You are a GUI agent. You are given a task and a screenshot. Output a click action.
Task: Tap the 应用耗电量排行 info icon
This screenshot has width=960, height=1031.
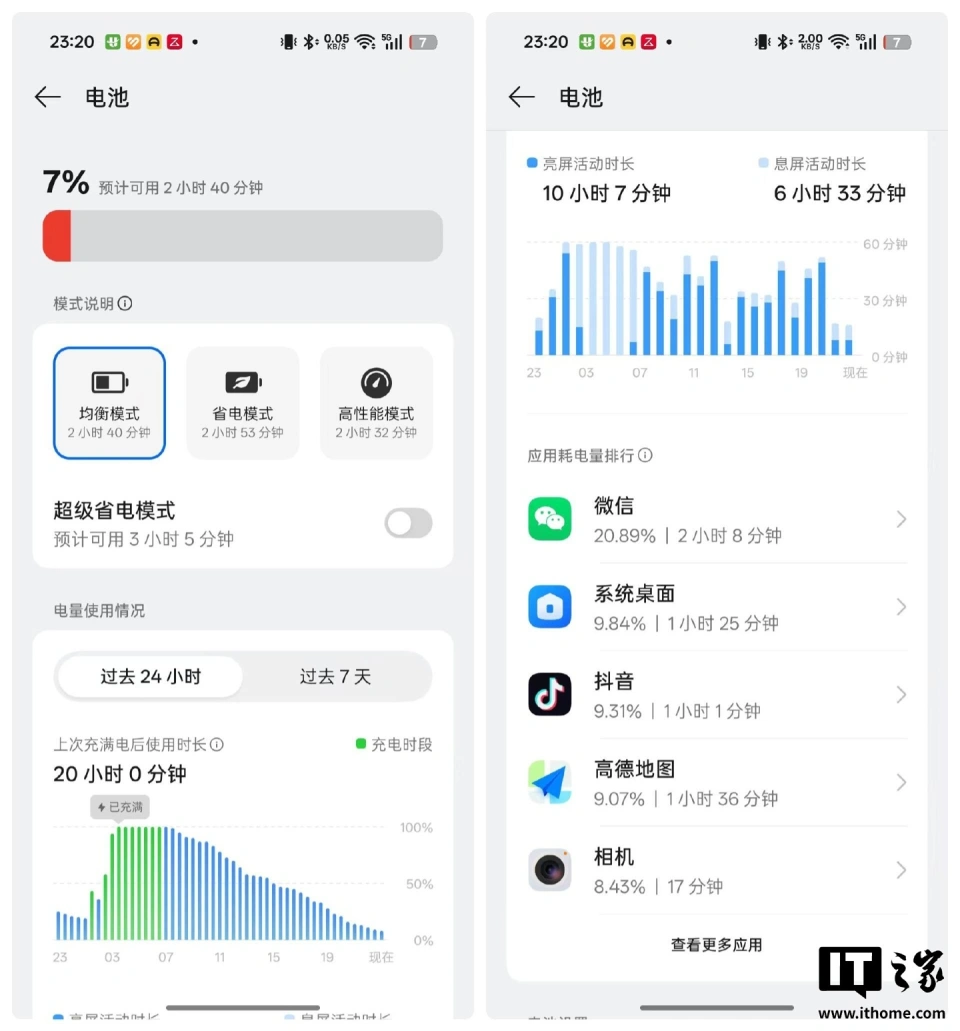[x=644, y=456]
